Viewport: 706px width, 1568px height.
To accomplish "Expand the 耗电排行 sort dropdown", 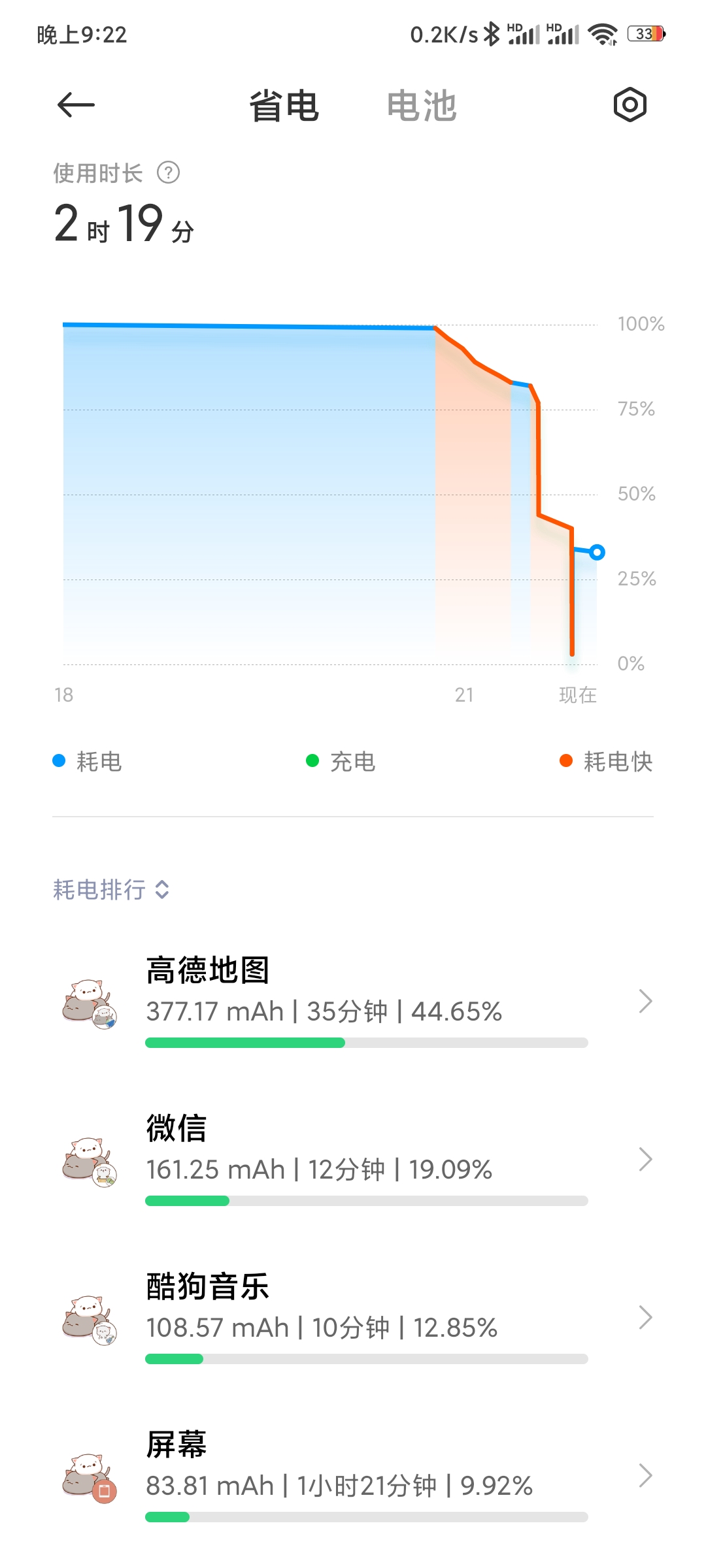I will pos(111,889).
